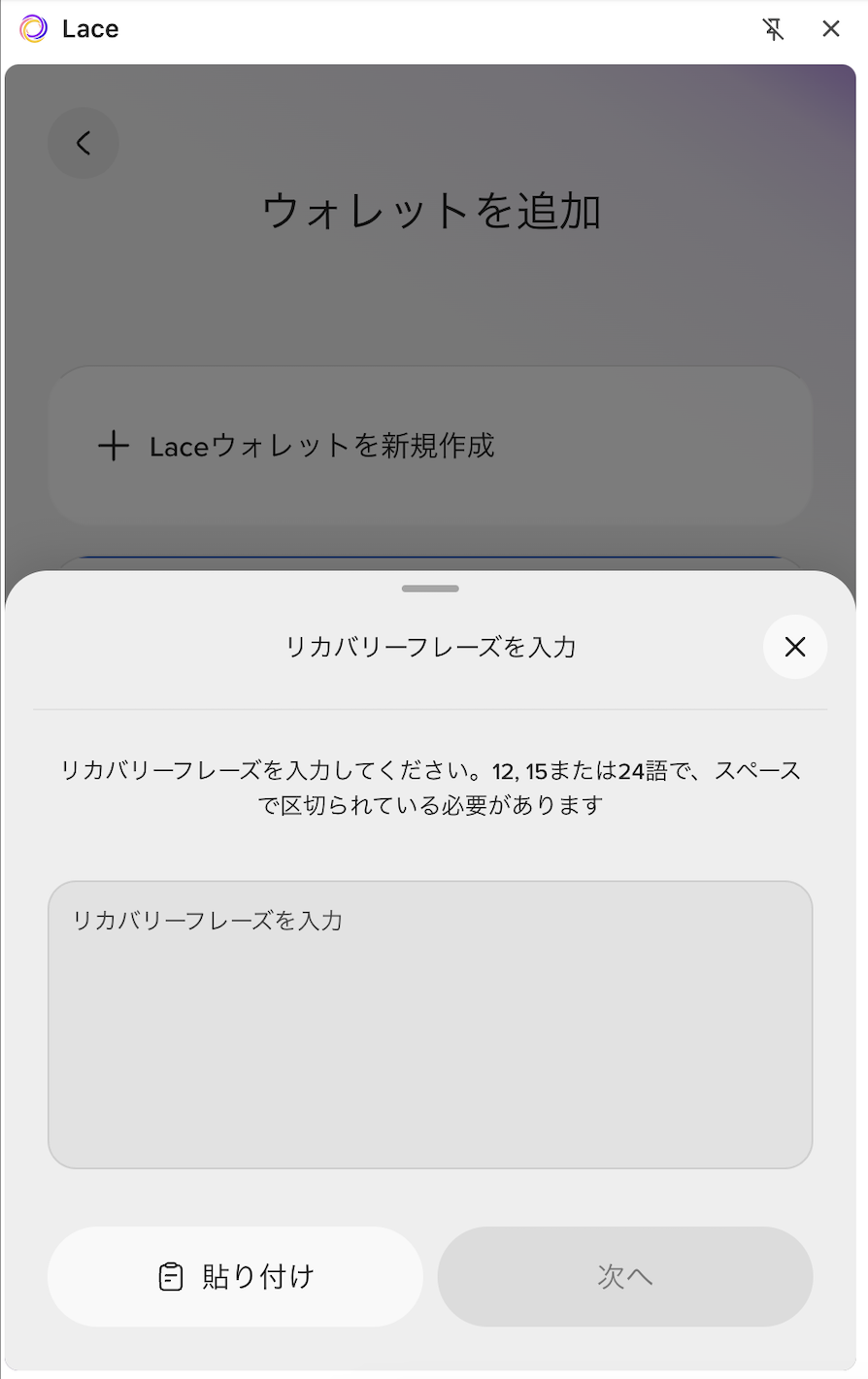
Task: Focus the recovery phrase text field
Action: (430, 1025)
